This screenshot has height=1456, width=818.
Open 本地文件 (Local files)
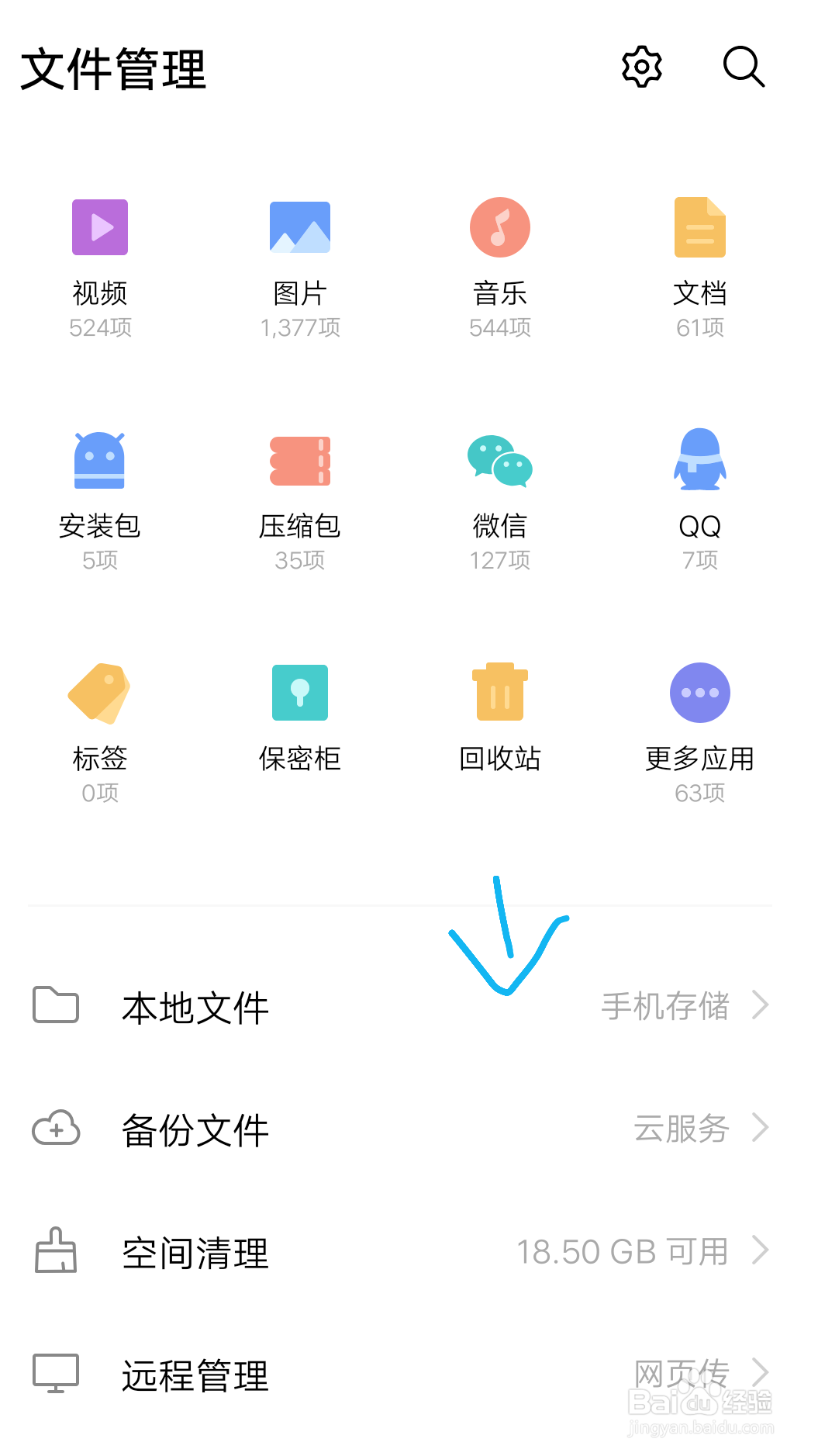pos(195,1007)
